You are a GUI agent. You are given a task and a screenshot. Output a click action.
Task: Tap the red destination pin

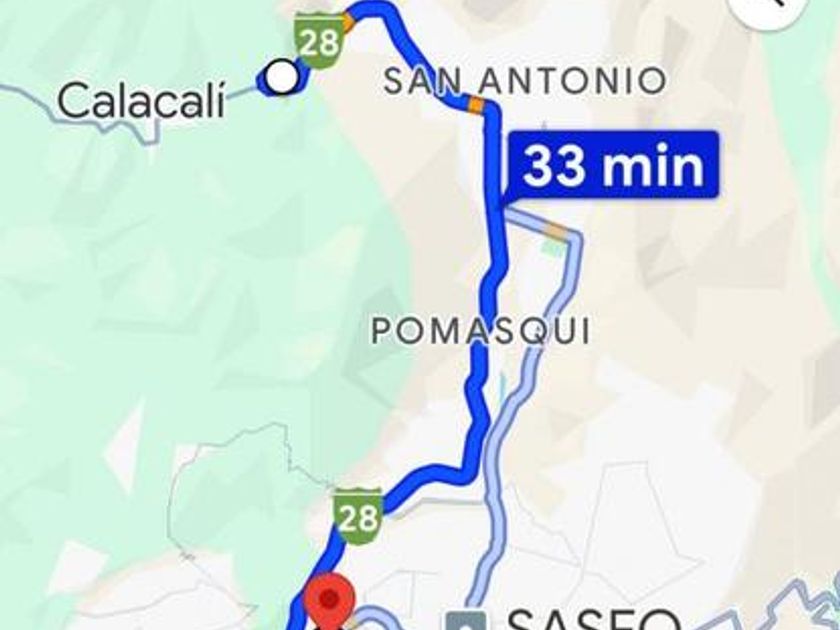point(329,598)
